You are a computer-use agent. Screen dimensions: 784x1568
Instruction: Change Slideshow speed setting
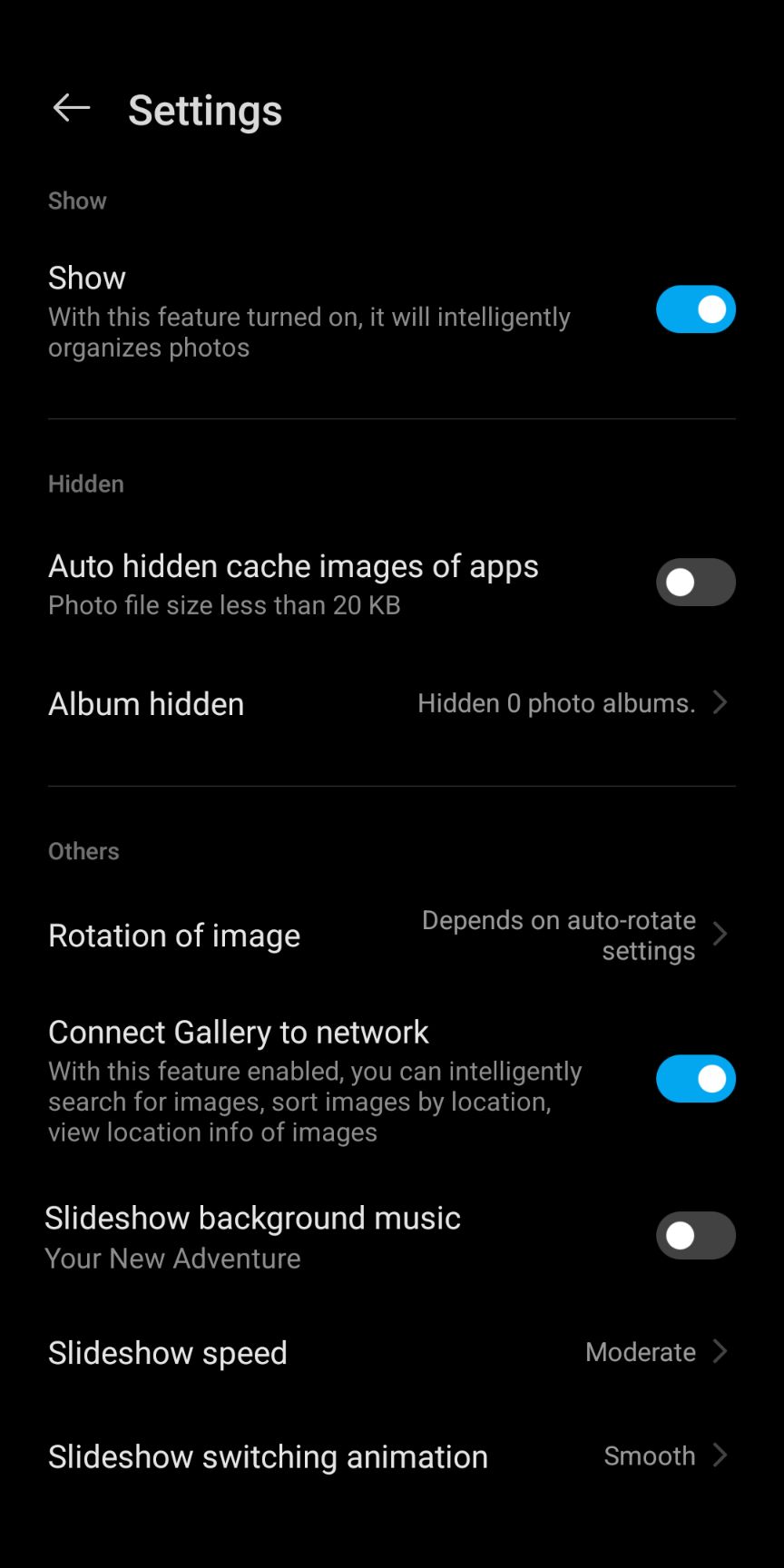(x=390, y=1352)
